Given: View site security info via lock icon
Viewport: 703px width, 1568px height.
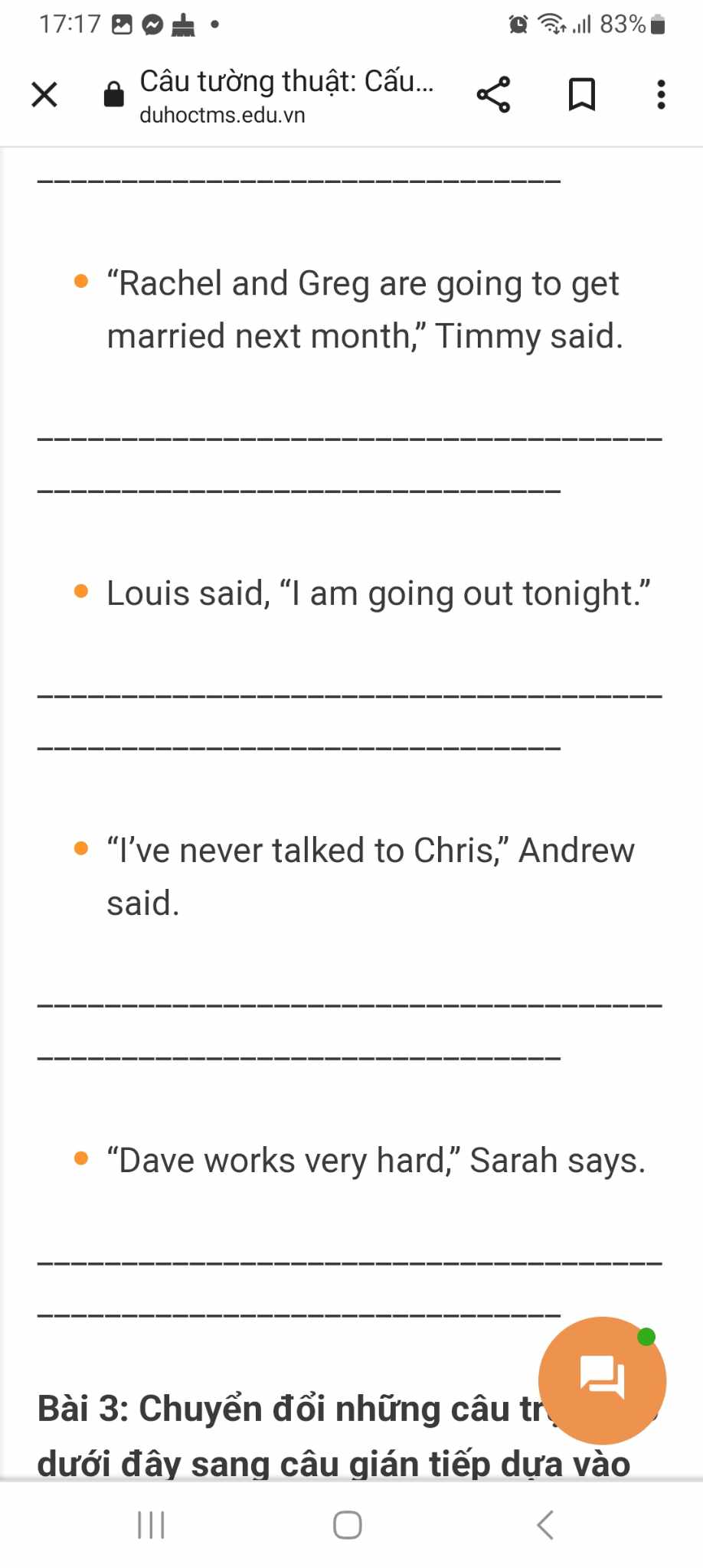Looking at the screenshot, I should coord(114,95).
